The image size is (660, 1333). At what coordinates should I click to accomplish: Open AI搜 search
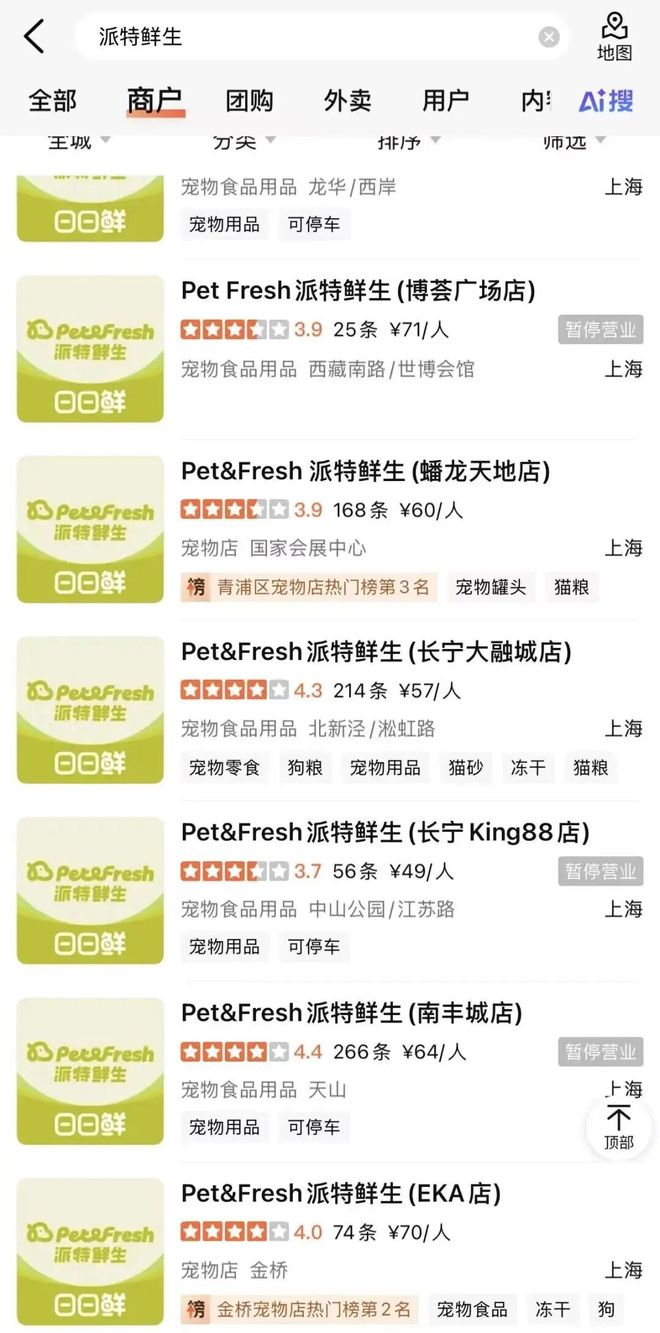[x=605, y=100]
